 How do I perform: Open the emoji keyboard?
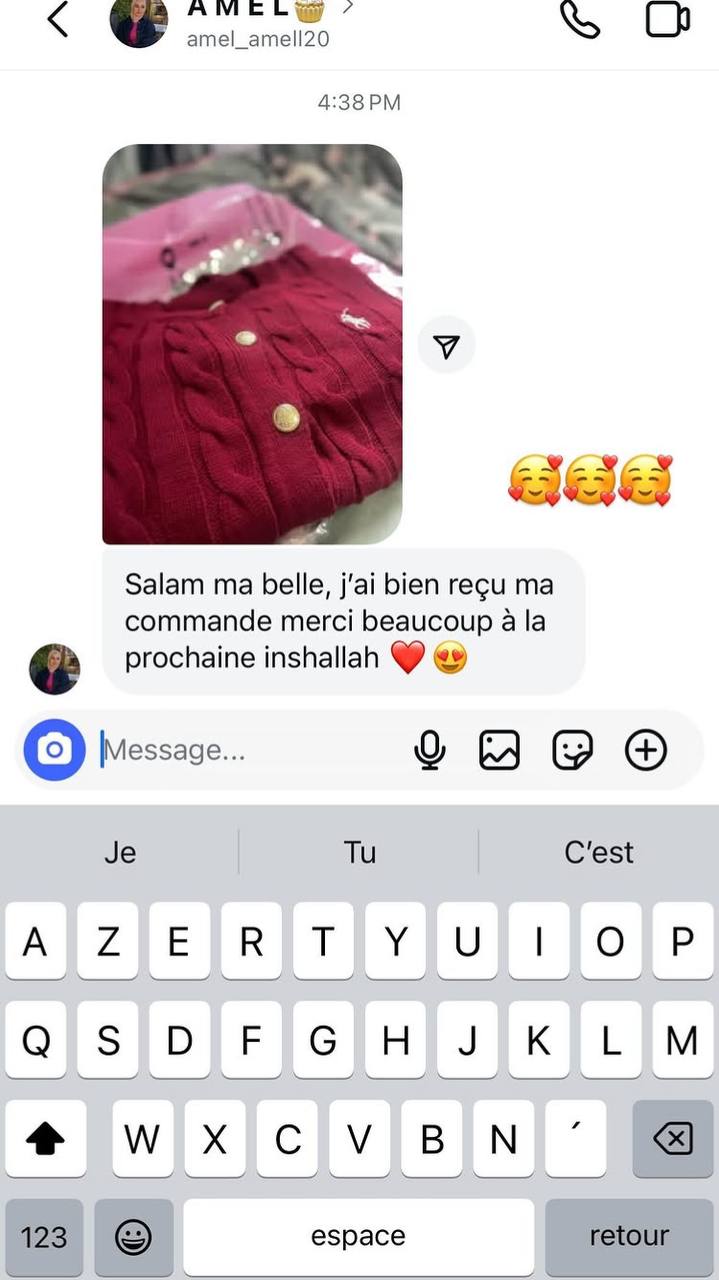(x=133, y=1237)
